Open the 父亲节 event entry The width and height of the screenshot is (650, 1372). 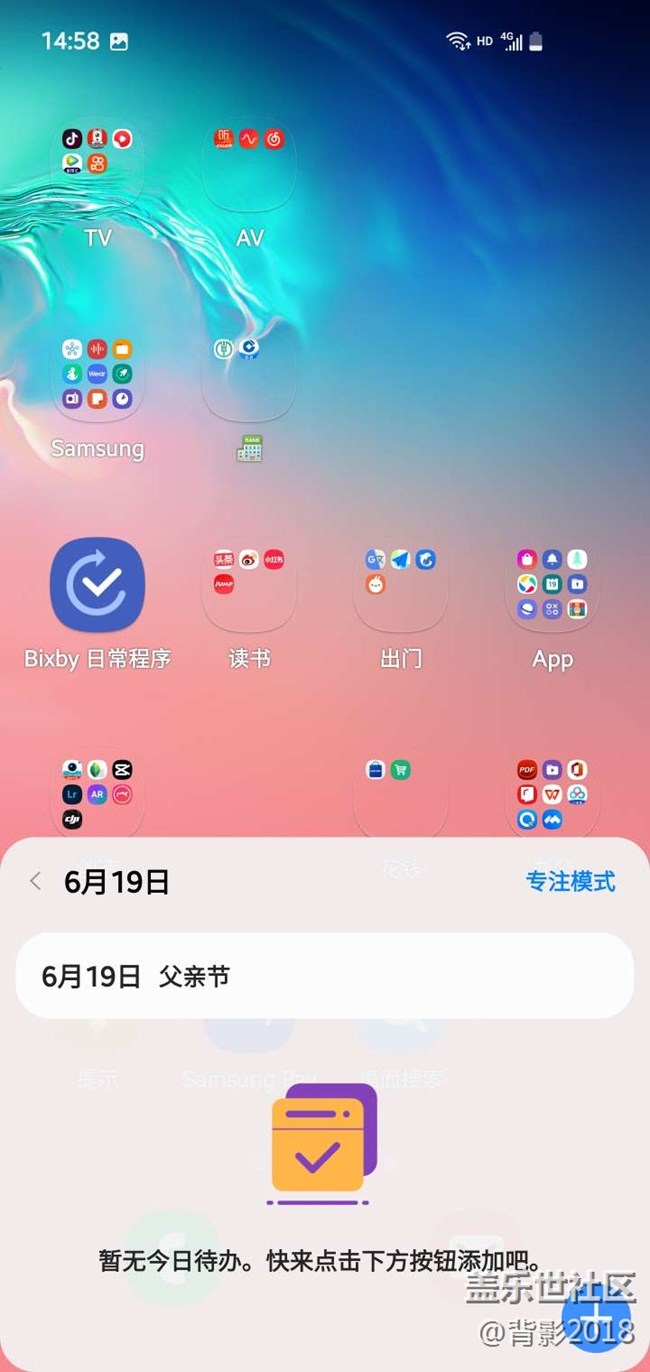324,976
